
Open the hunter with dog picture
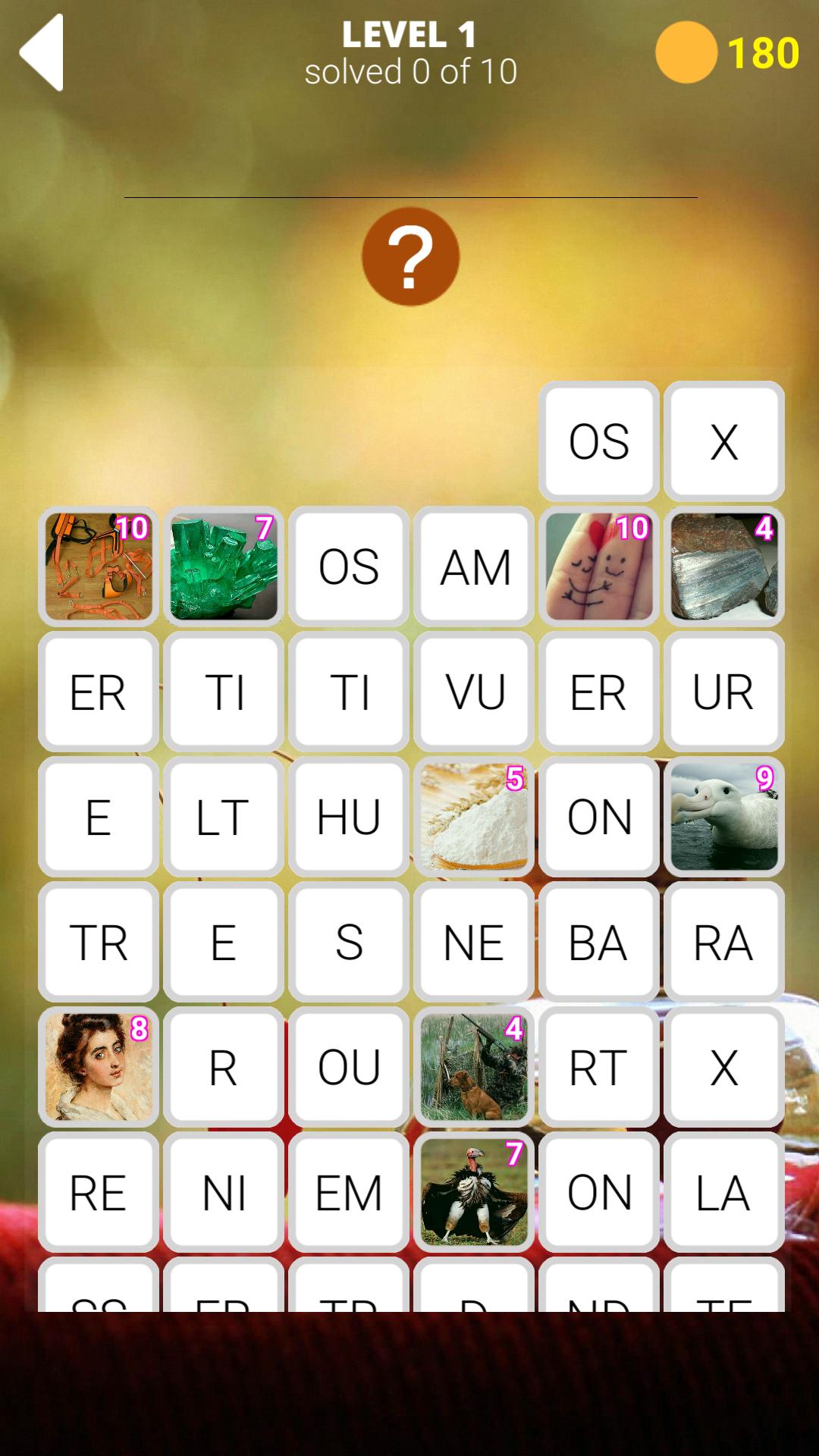(x=474, y=1067)
